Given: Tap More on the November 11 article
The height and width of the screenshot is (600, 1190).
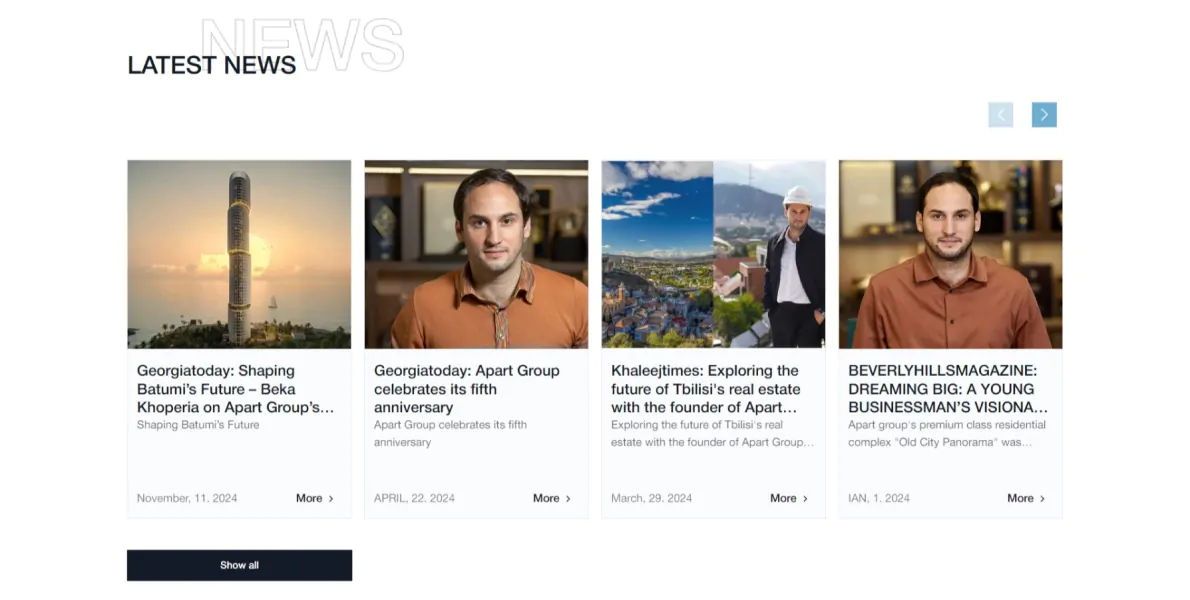Looking at the screenshot, I should pyautogui.click(x=314, y=498).
